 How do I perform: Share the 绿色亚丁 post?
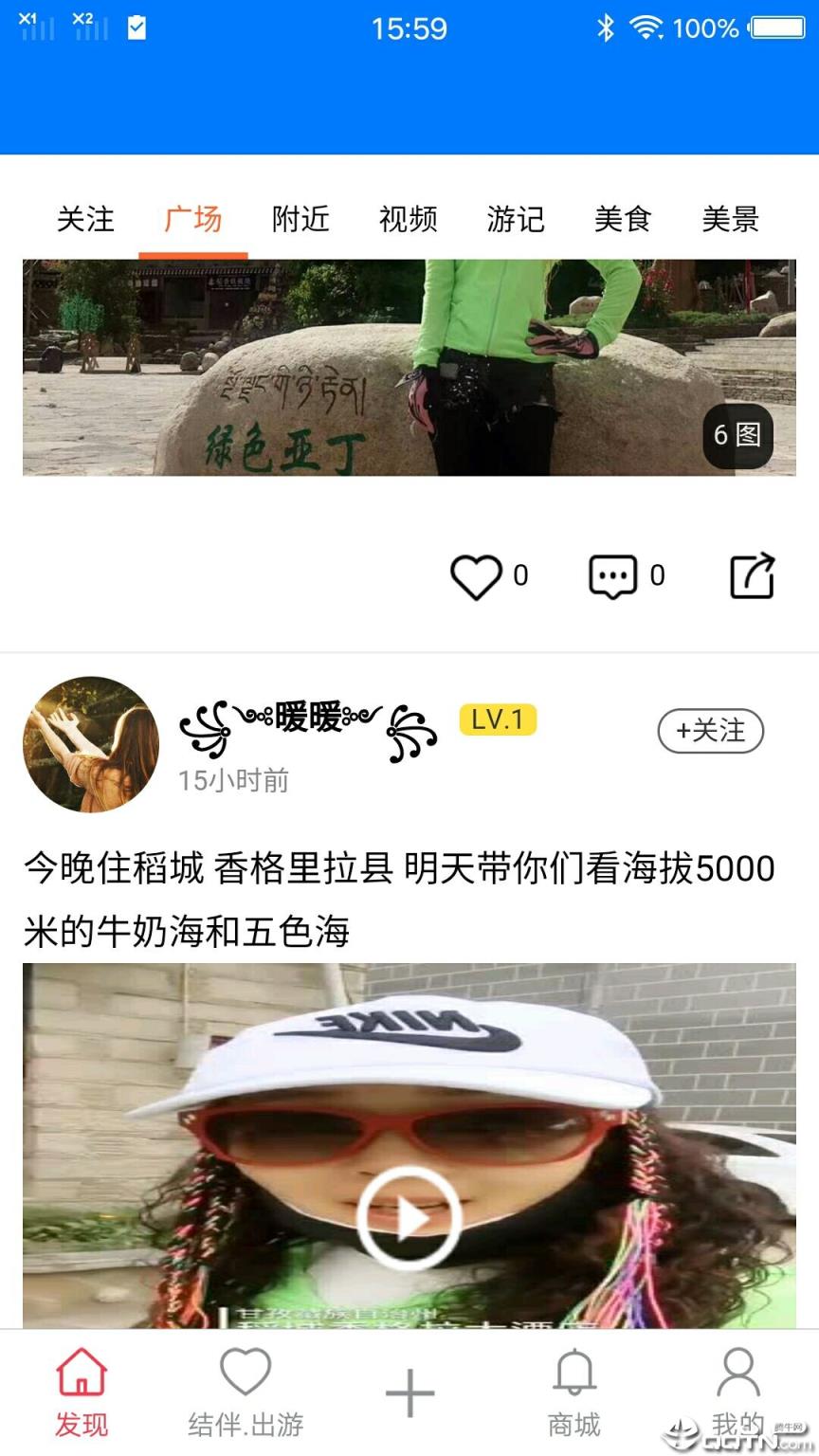(752, 574)
